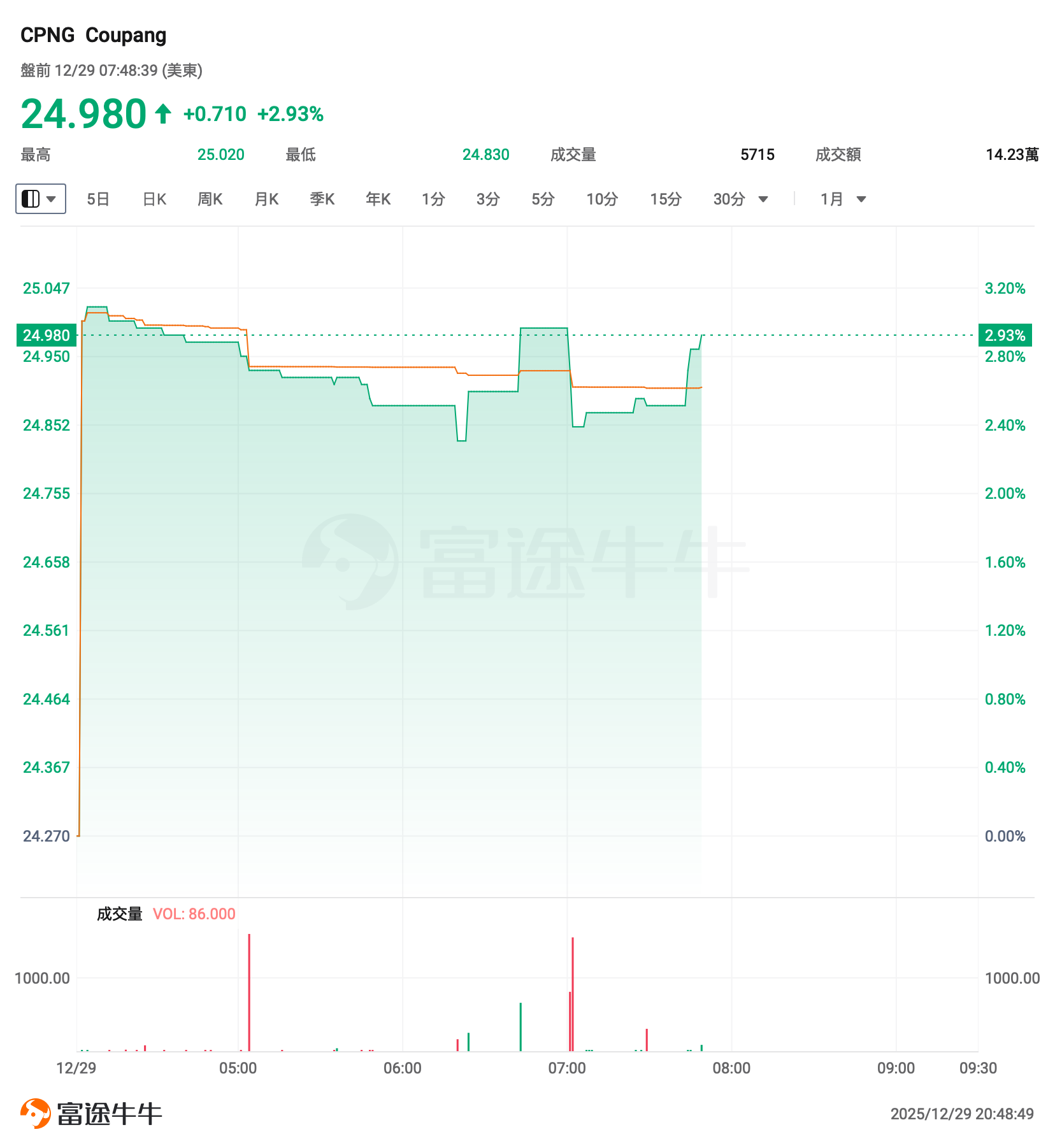Image resolution: width=1055 pixels, height=1148 pixels.
Task: Select the 日K candlestick period
Action: pyautogui.click(x=154, y=199)
